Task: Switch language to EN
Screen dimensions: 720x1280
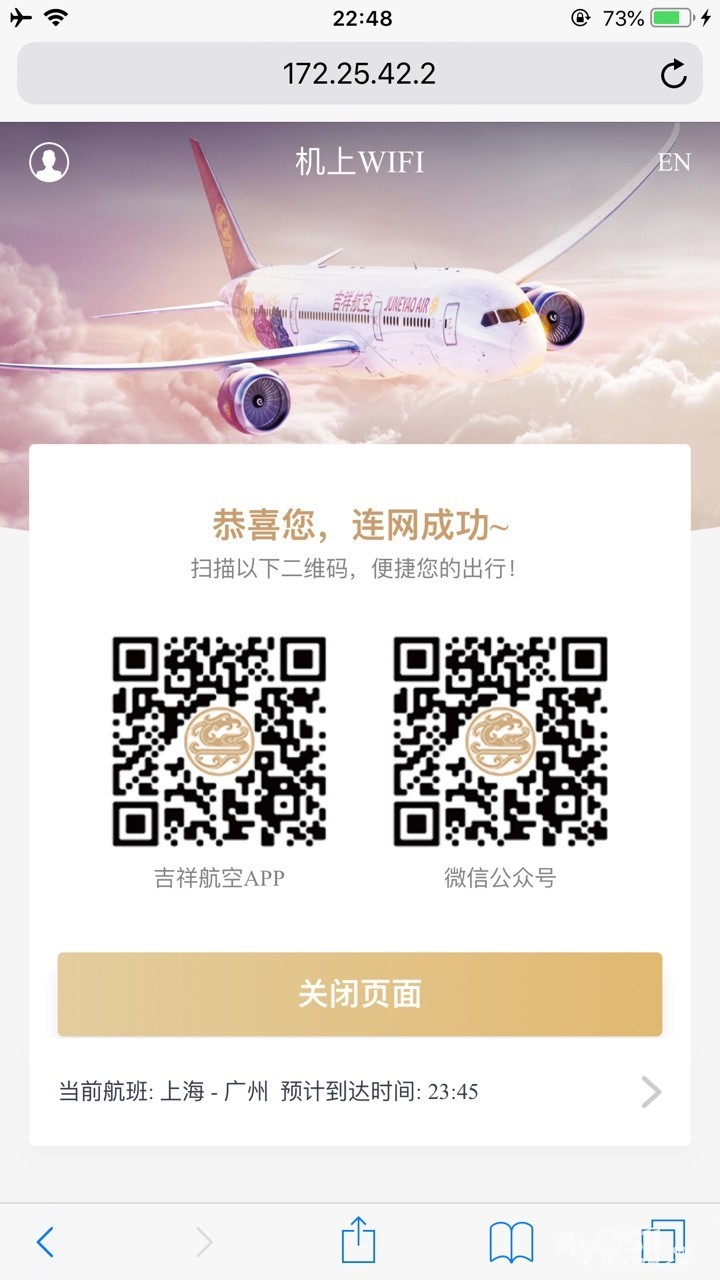Action: [674, 162]
